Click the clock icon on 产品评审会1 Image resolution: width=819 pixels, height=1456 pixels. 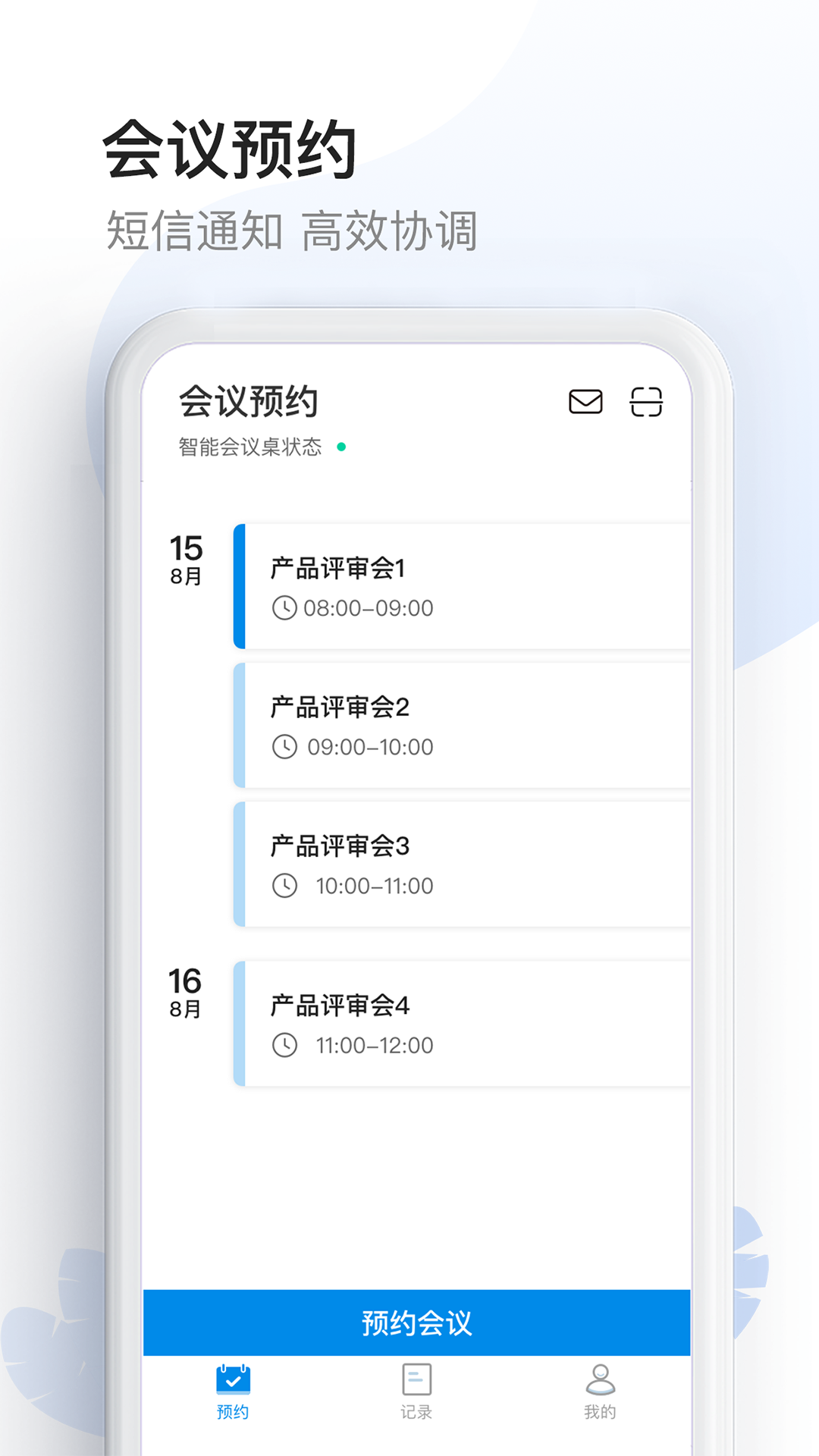coord(284,607)
